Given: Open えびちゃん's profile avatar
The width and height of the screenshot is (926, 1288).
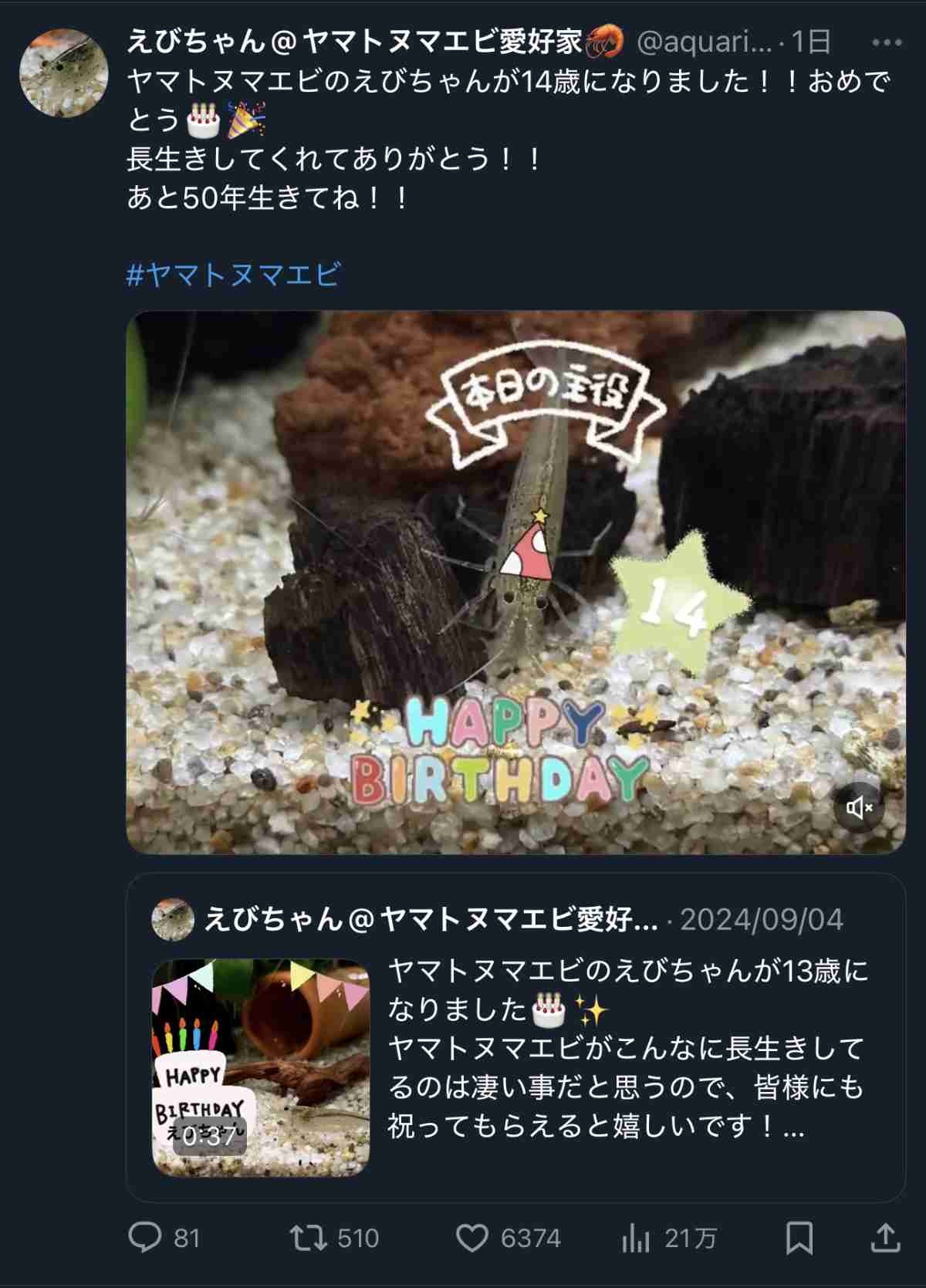Looking at the screenshot, I should pyautogui.click(x=63, y=73).
